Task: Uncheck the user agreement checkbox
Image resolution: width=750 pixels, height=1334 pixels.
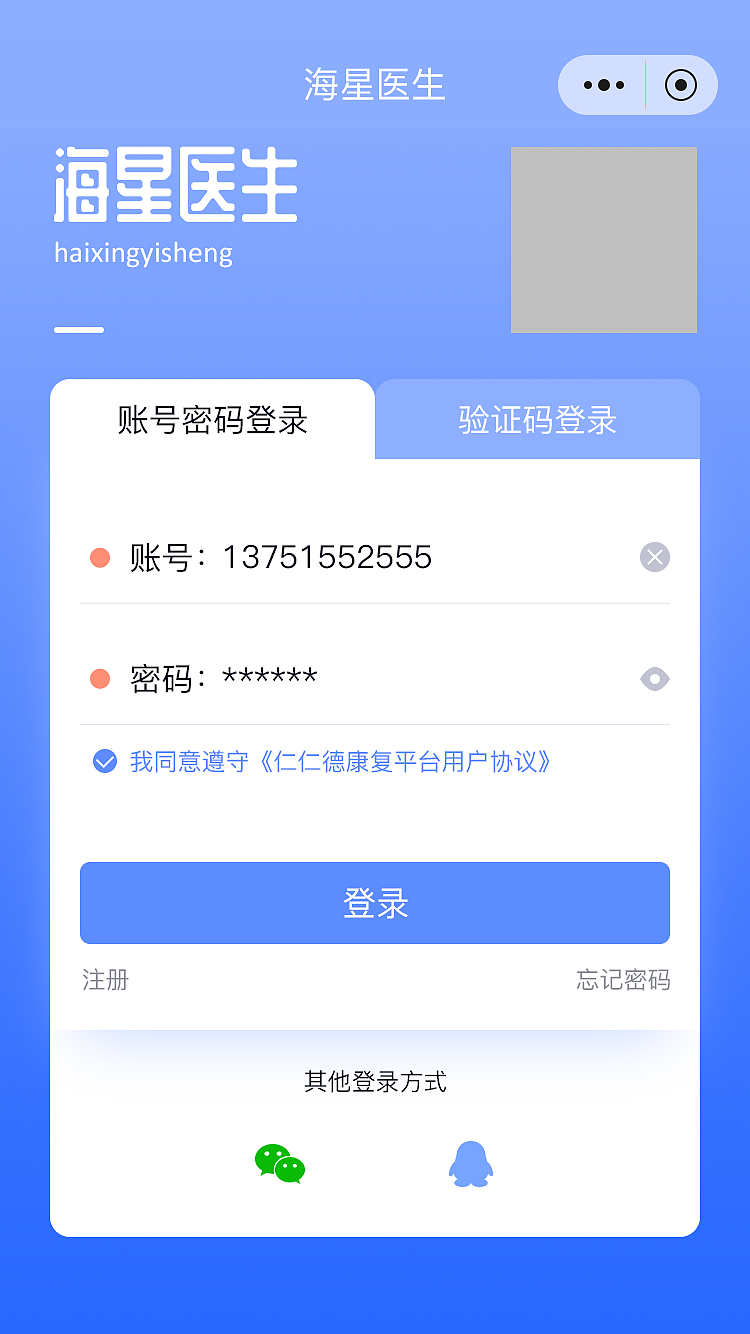Action: pos(104,760)
